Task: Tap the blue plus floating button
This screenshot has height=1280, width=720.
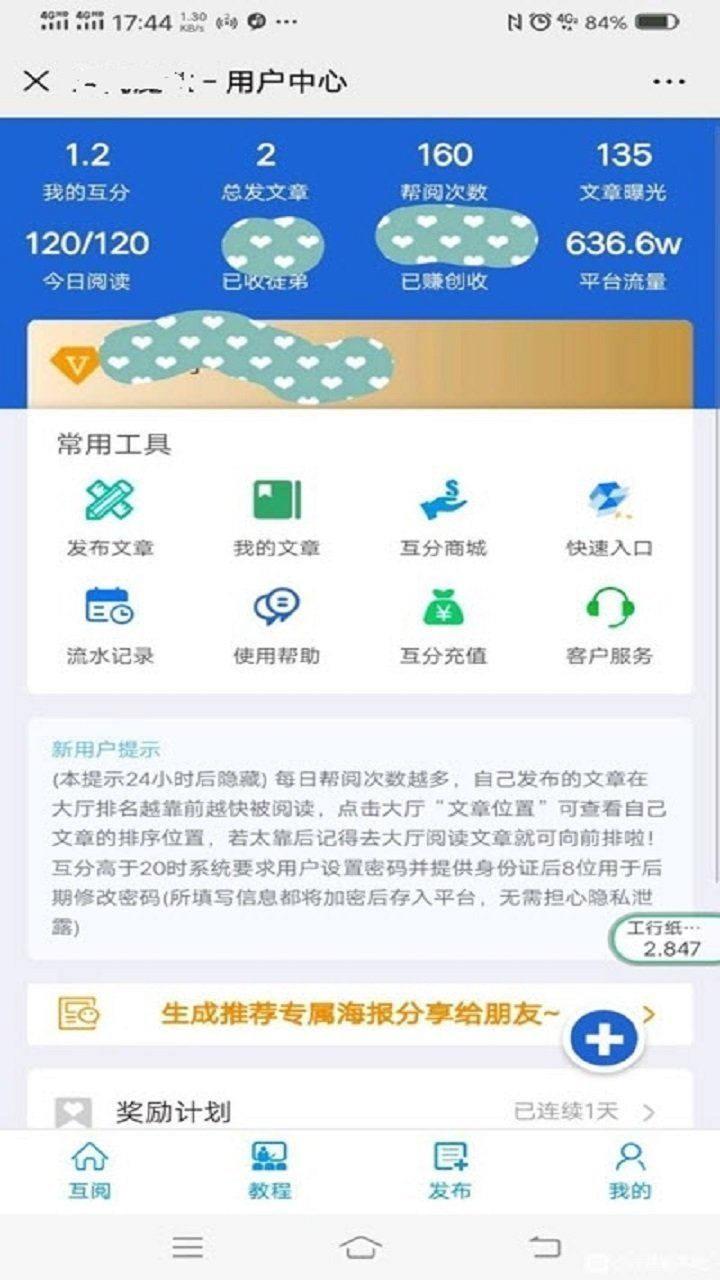Action: click(604, 1040)
